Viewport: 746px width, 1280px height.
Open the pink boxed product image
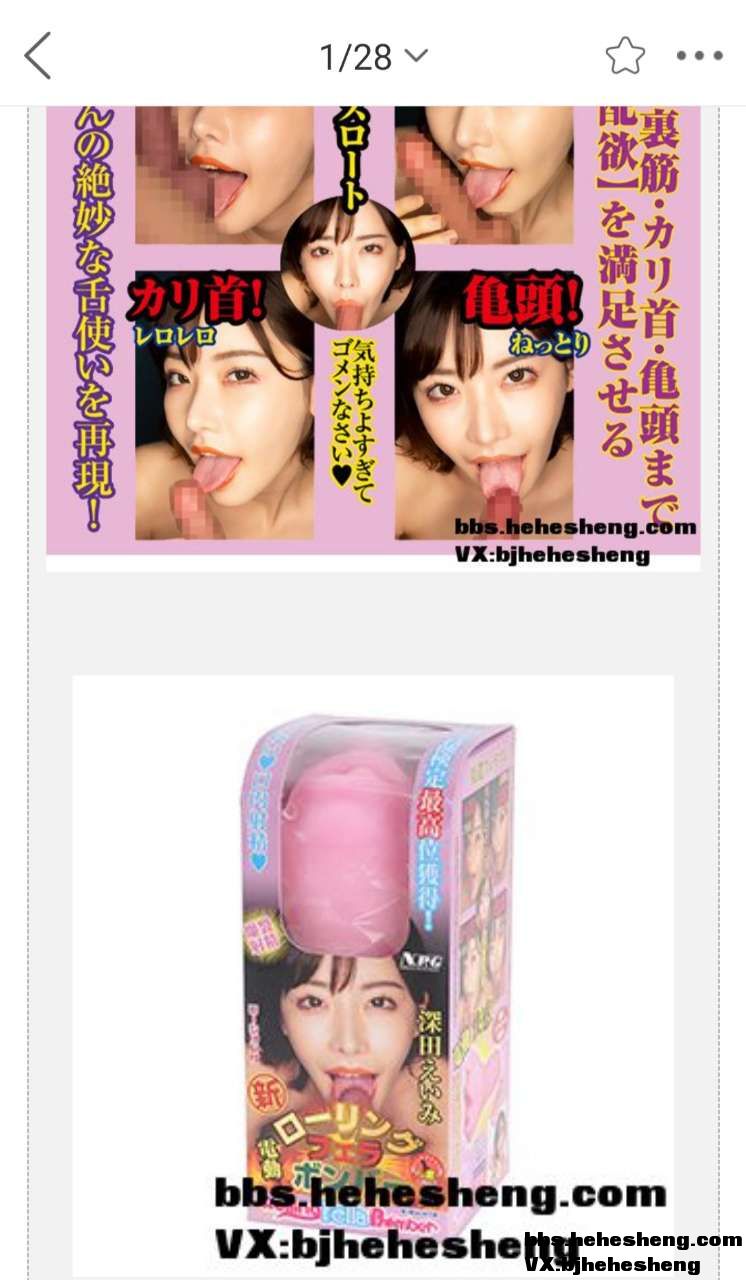[x=373, y=975]
